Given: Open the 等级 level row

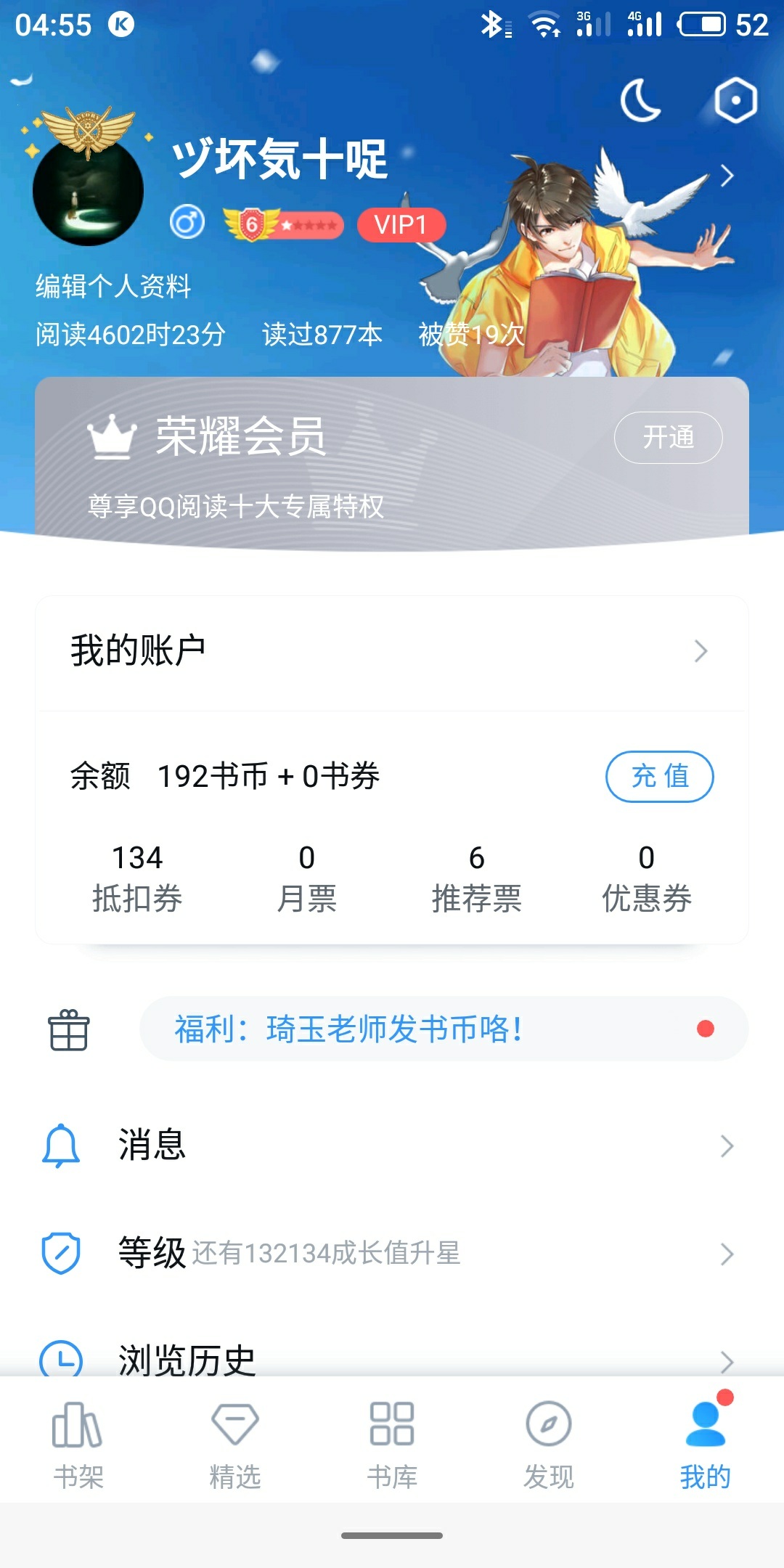Looking at the screenshot, I should 392,1253.
